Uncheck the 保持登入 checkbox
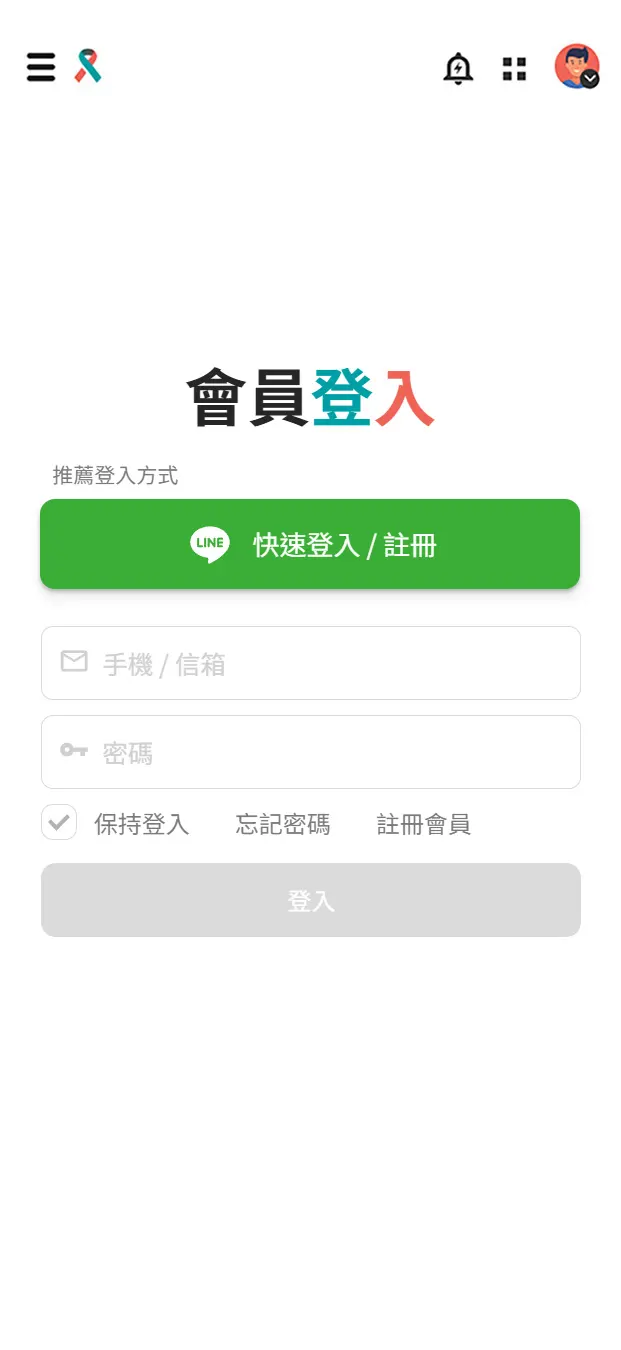621x1350 pixels. pos(59,823)
